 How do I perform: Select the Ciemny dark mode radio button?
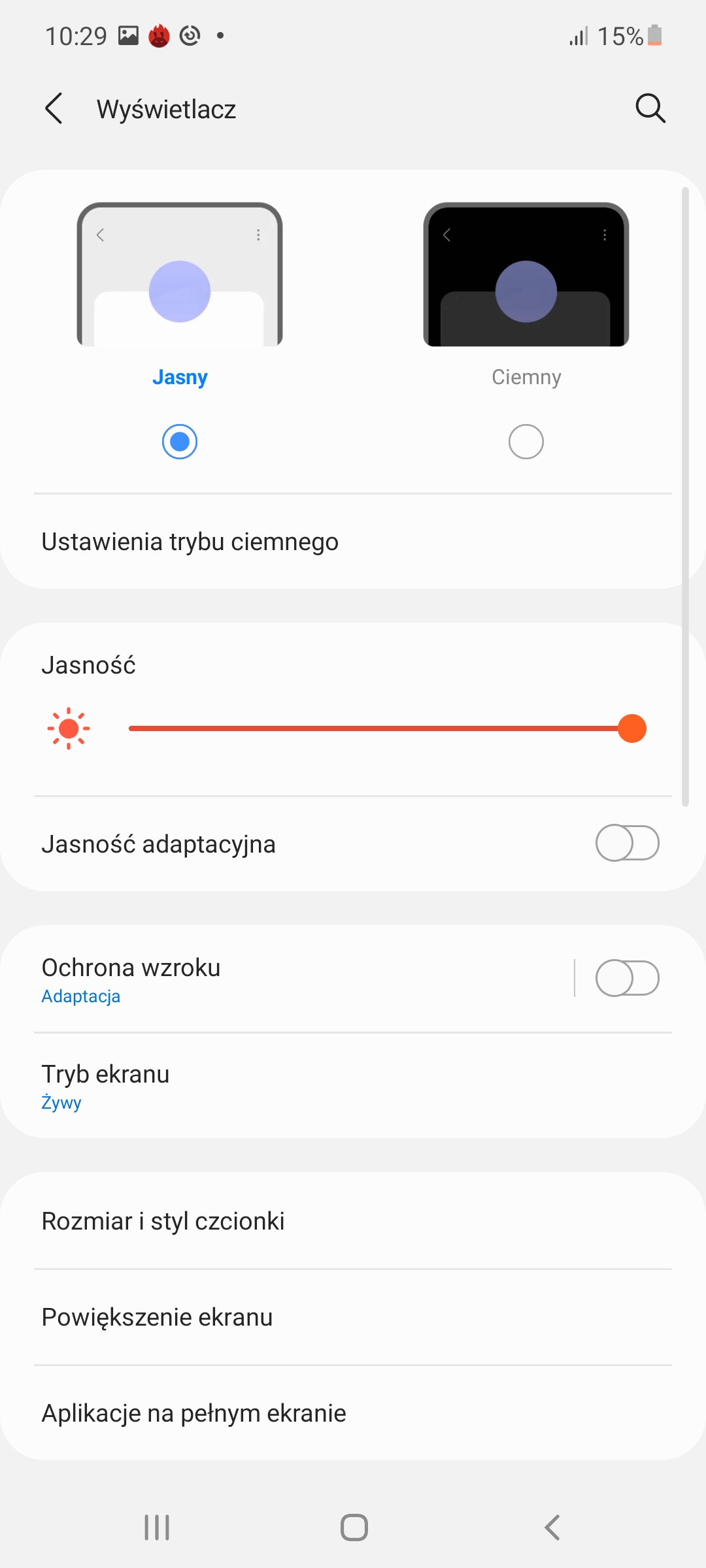pyautogui.click(x=526, y=442)
